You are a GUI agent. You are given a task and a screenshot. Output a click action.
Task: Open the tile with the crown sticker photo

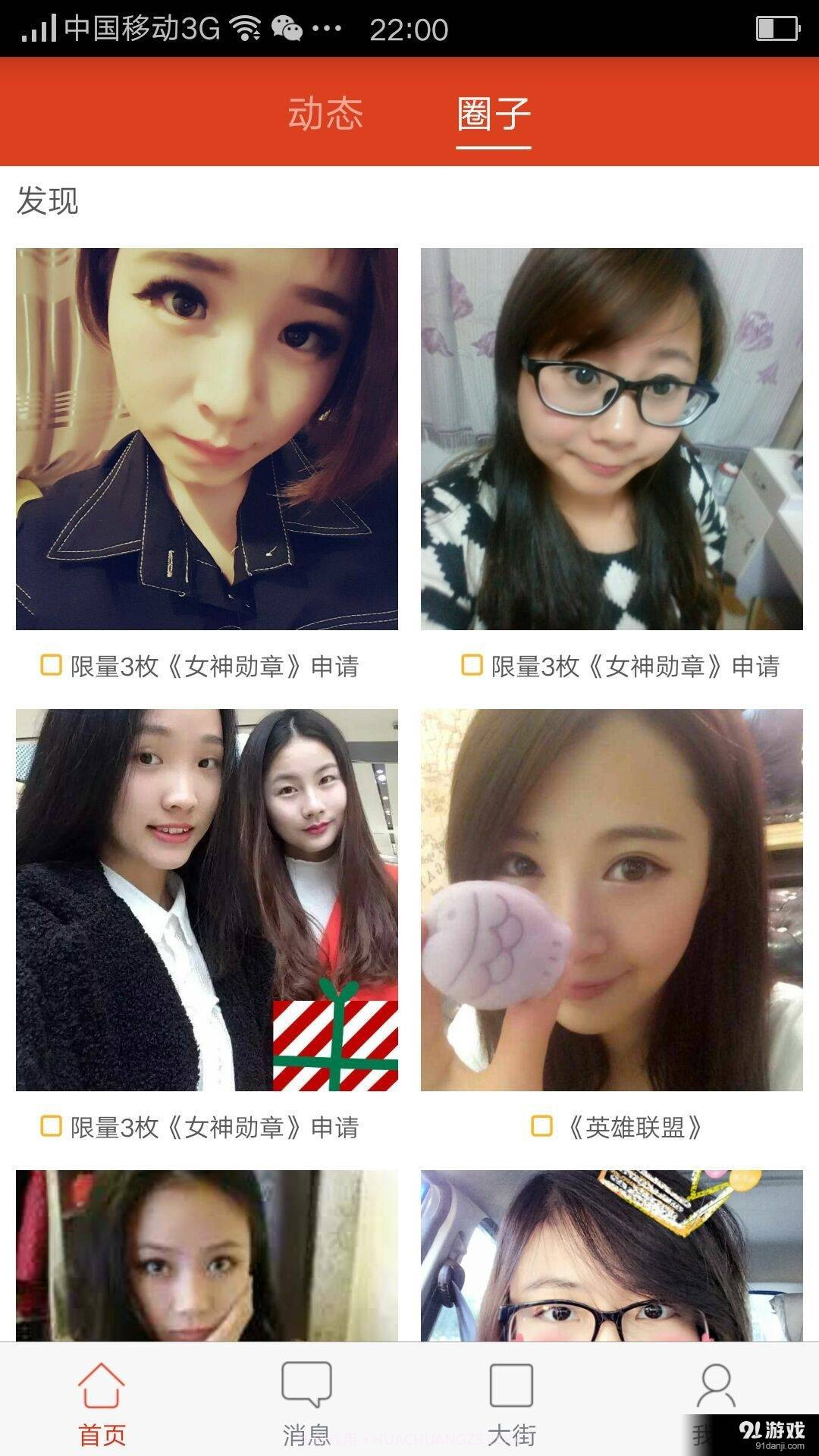coord(611,1255)
